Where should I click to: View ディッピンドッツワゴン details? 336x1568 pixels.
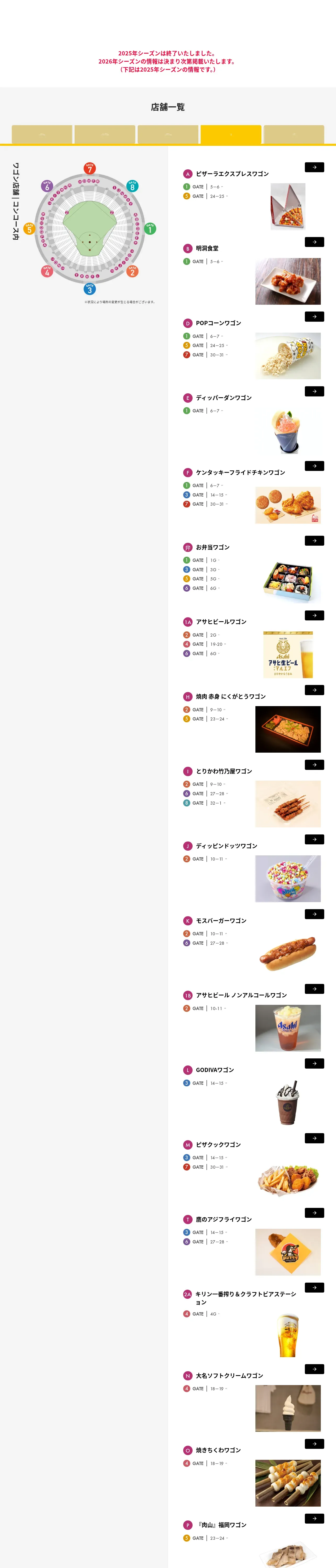314,839
